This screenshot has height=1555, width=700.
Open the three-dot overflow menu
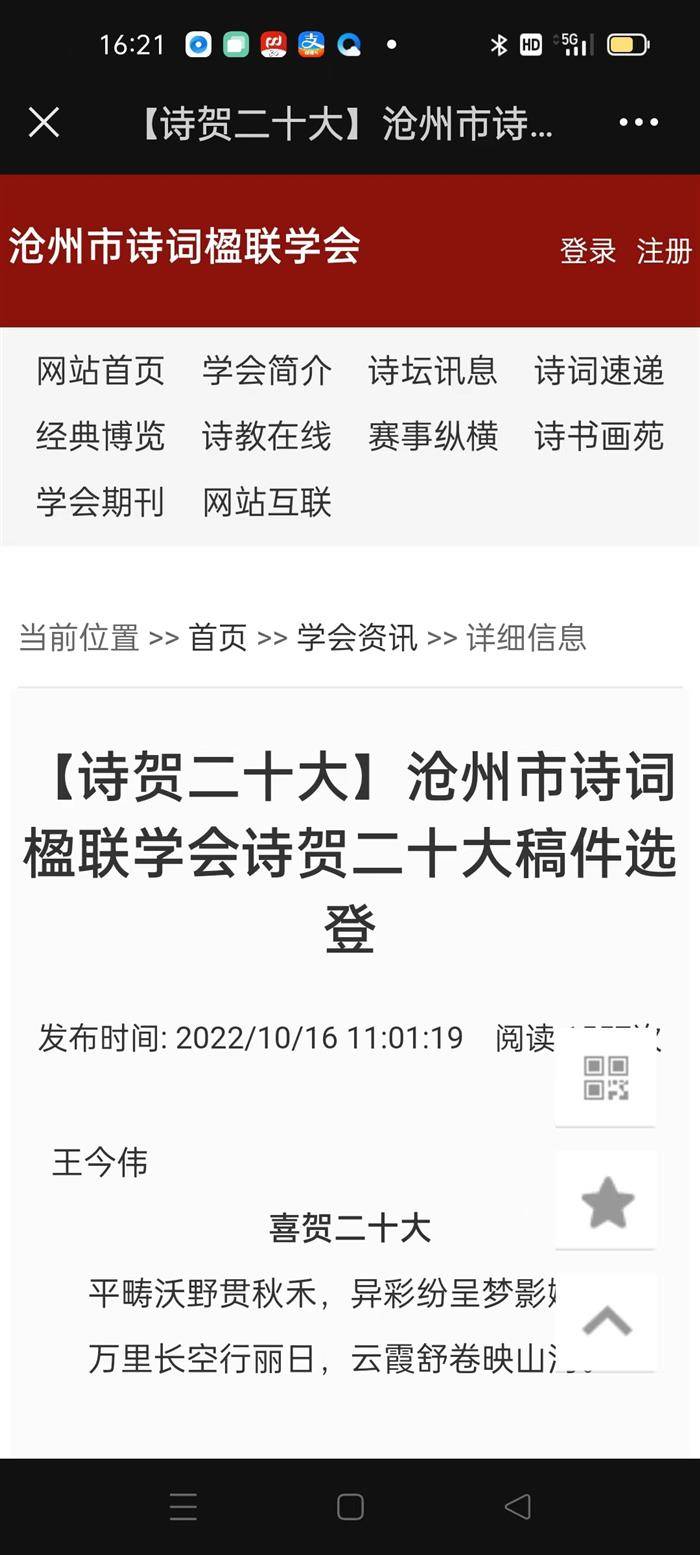coord(638,123)
